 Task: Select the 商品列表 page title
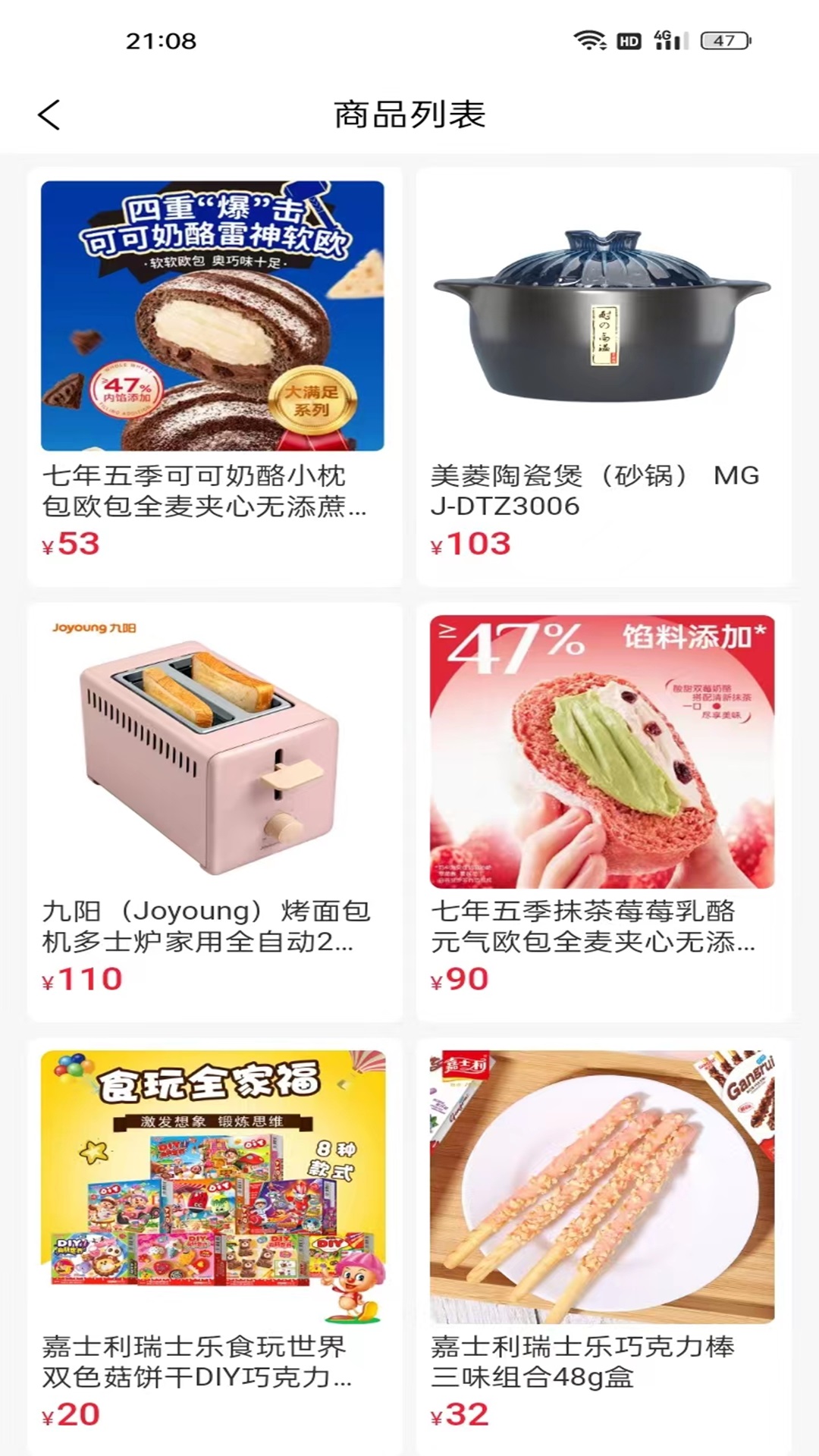coord(409,114)
